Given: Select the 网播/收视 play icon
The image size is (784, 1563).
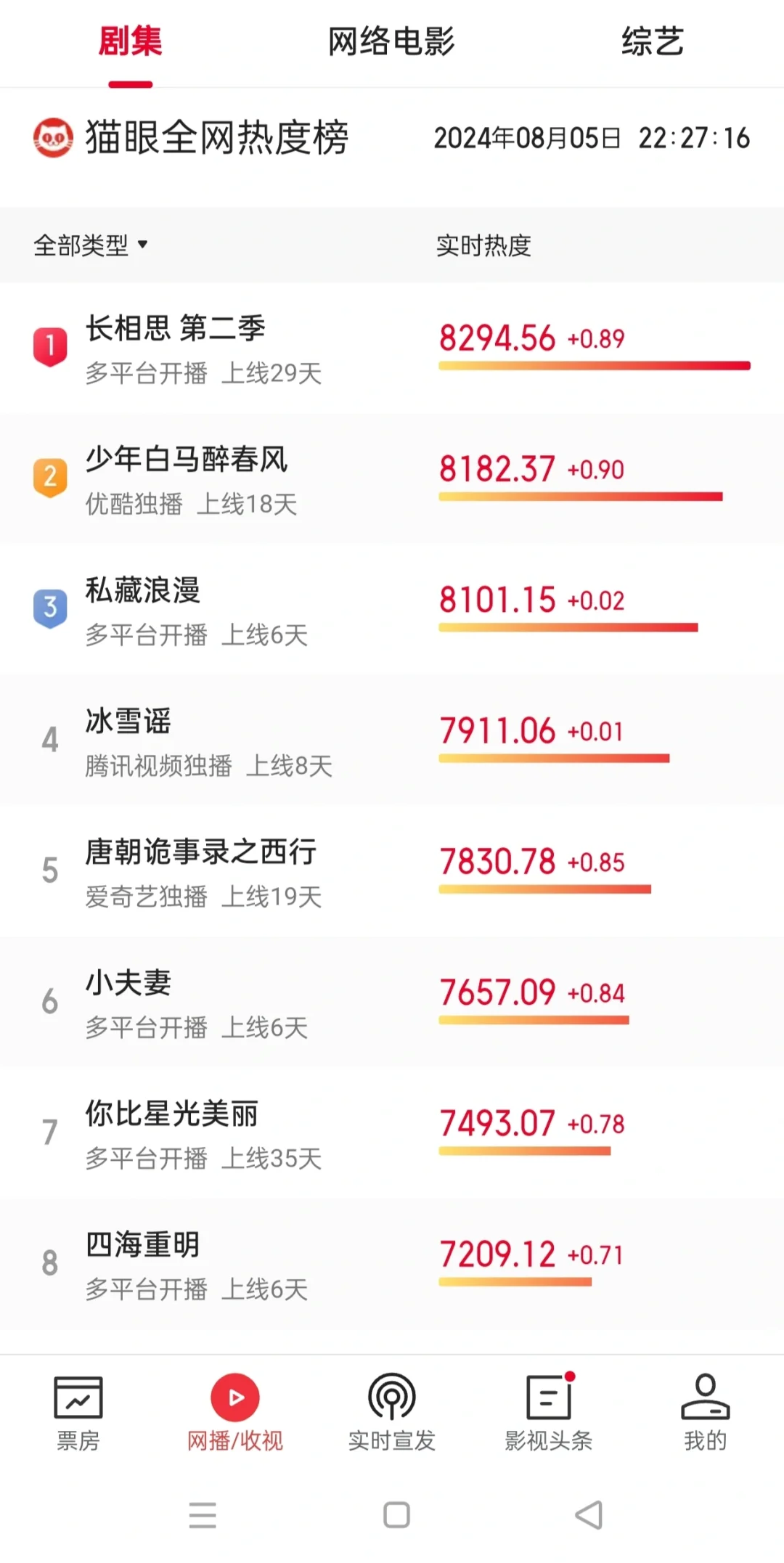Looking at the screenshot, I should point(235,1397).
